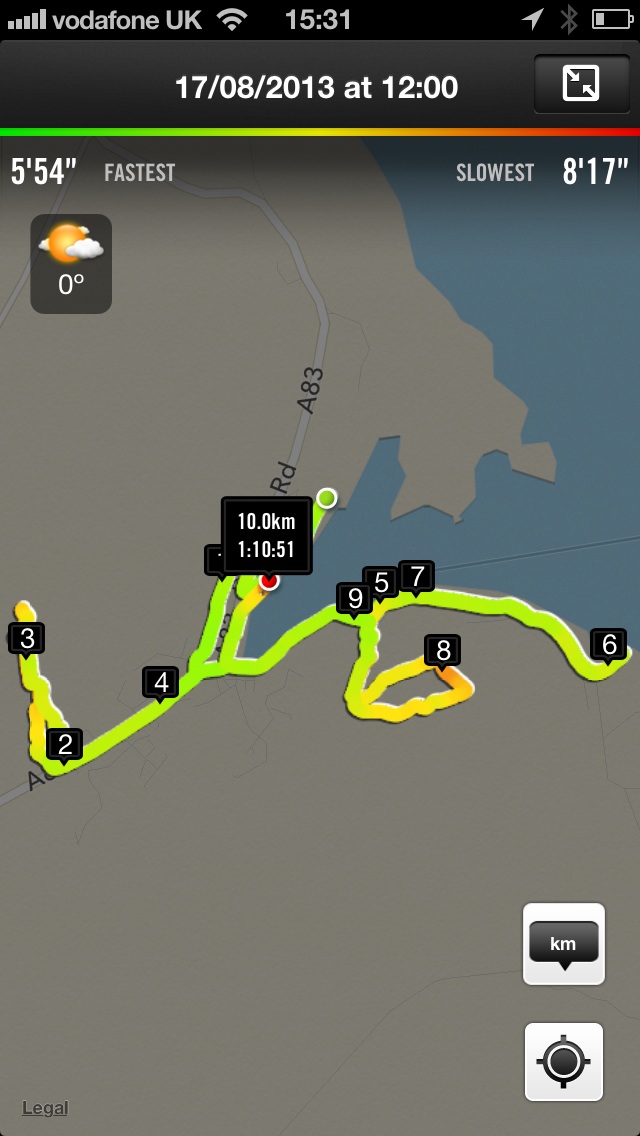Select the kilometer 8 marker
This screenshot has width=640, height=1136.
(x=443, y=651)
